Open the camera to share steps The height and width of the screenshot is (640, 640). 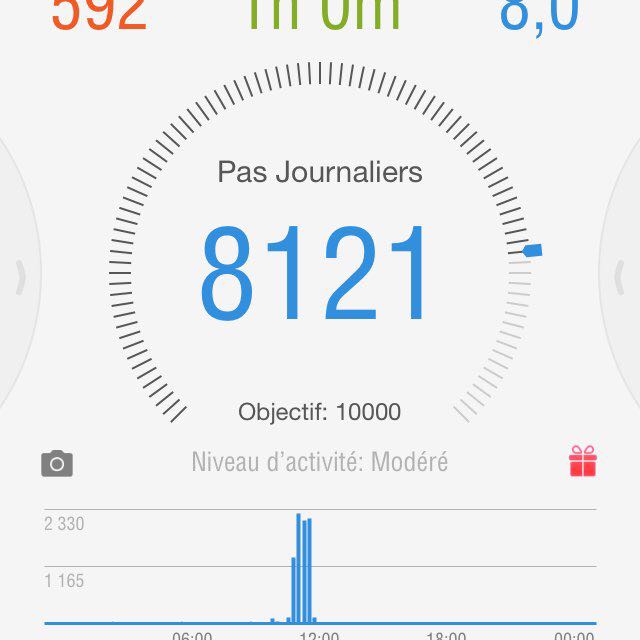click(x=57, y=463)
